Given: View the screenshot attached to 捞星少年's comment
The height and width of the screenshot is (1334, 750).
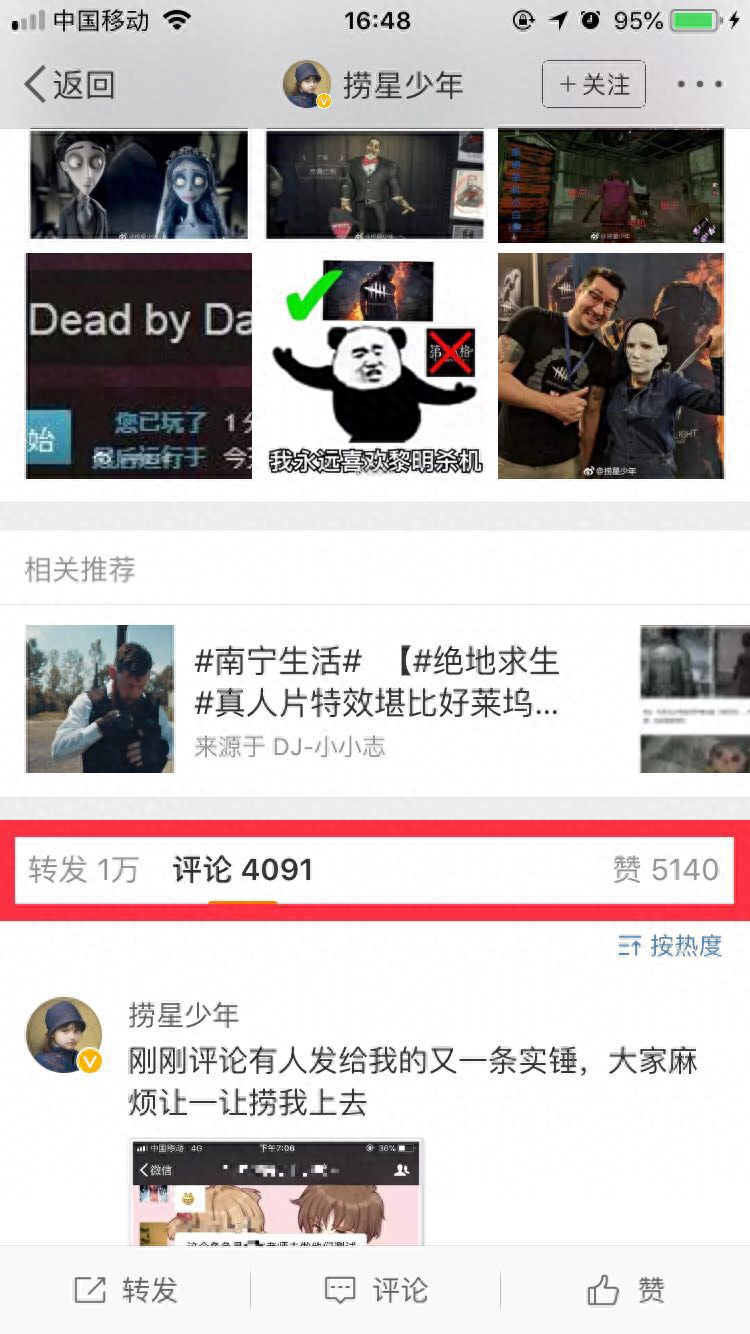Looking at the screenshot, I should (x=277, y=1192).
